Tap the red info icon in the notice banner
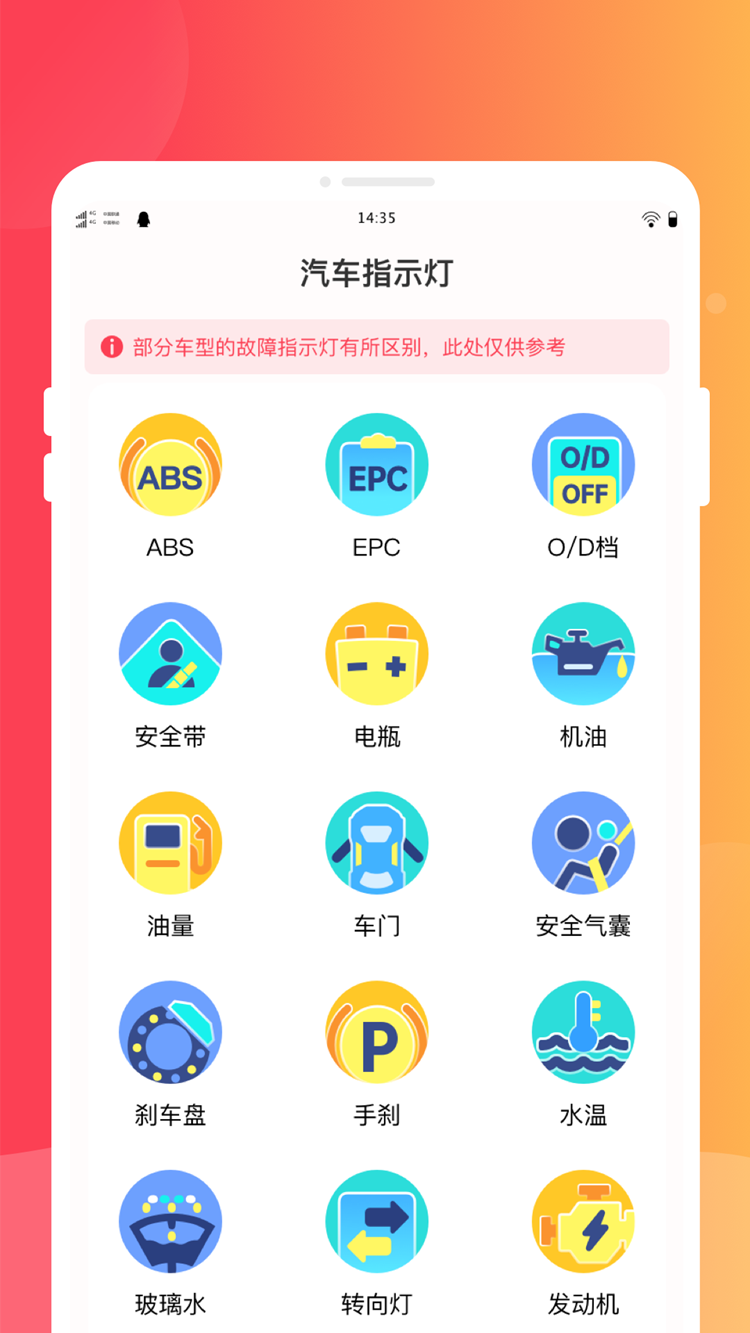The height and width of the screenshot is (1333, 750). (111, 347)
